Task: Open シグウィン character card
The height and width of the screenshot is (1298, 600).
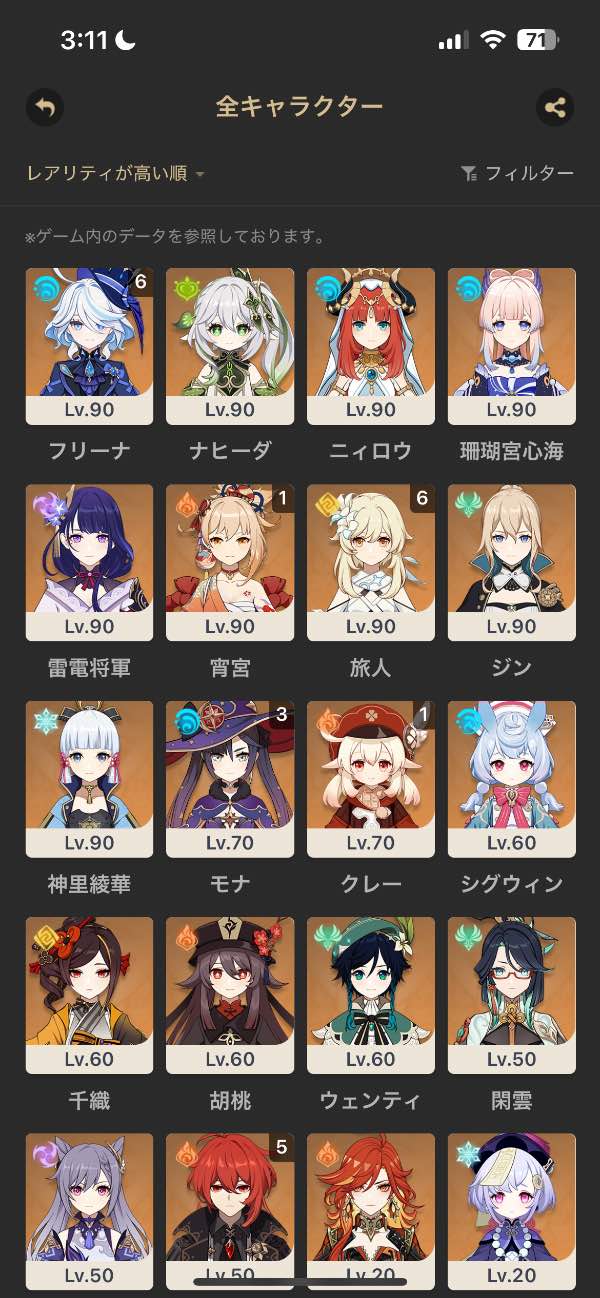Action: tap(512, 778)
